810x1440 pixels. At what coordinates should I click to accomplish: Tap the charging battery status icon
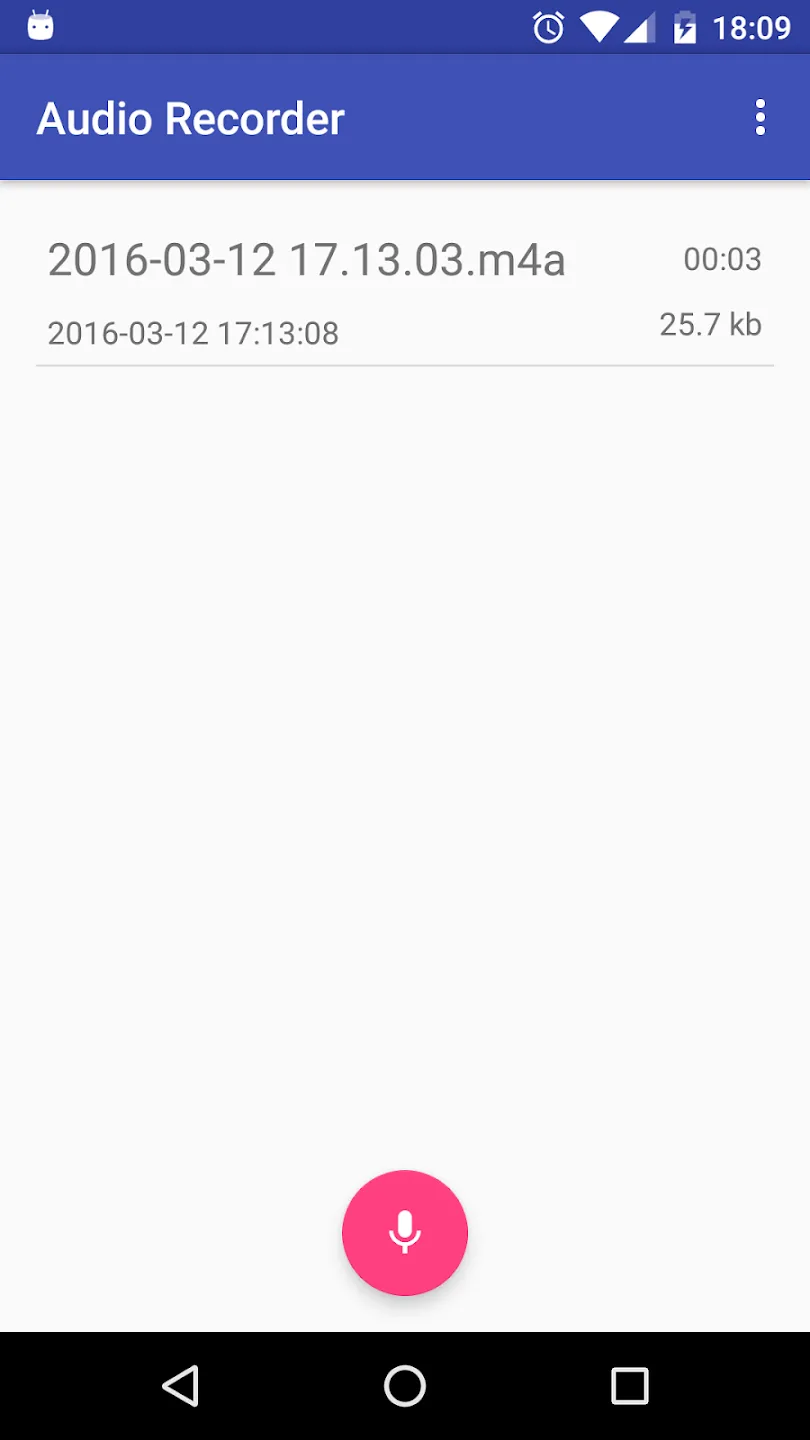(x=685, y=27)
